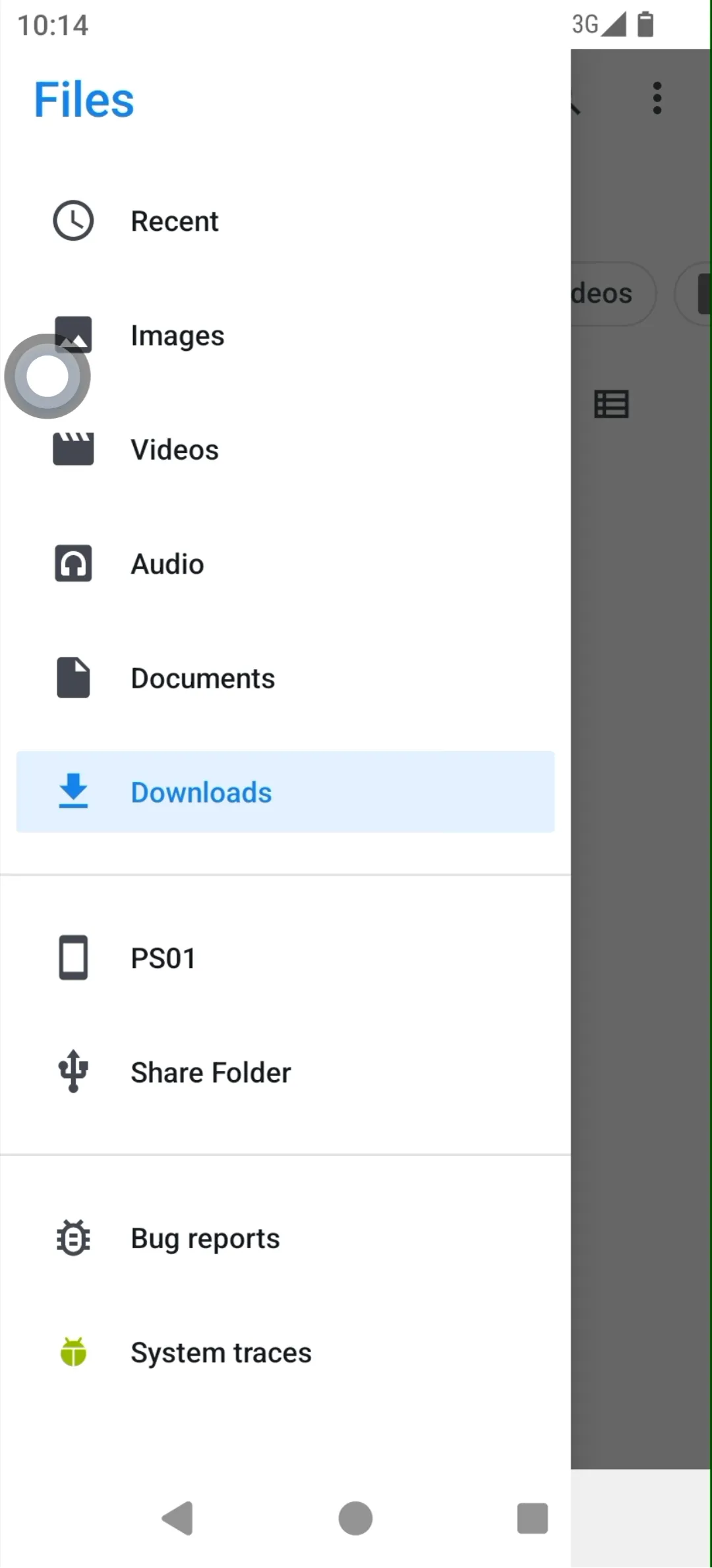Select Videos in the drawer
Screen dimensions: 712x1568
tap(174, 450)
